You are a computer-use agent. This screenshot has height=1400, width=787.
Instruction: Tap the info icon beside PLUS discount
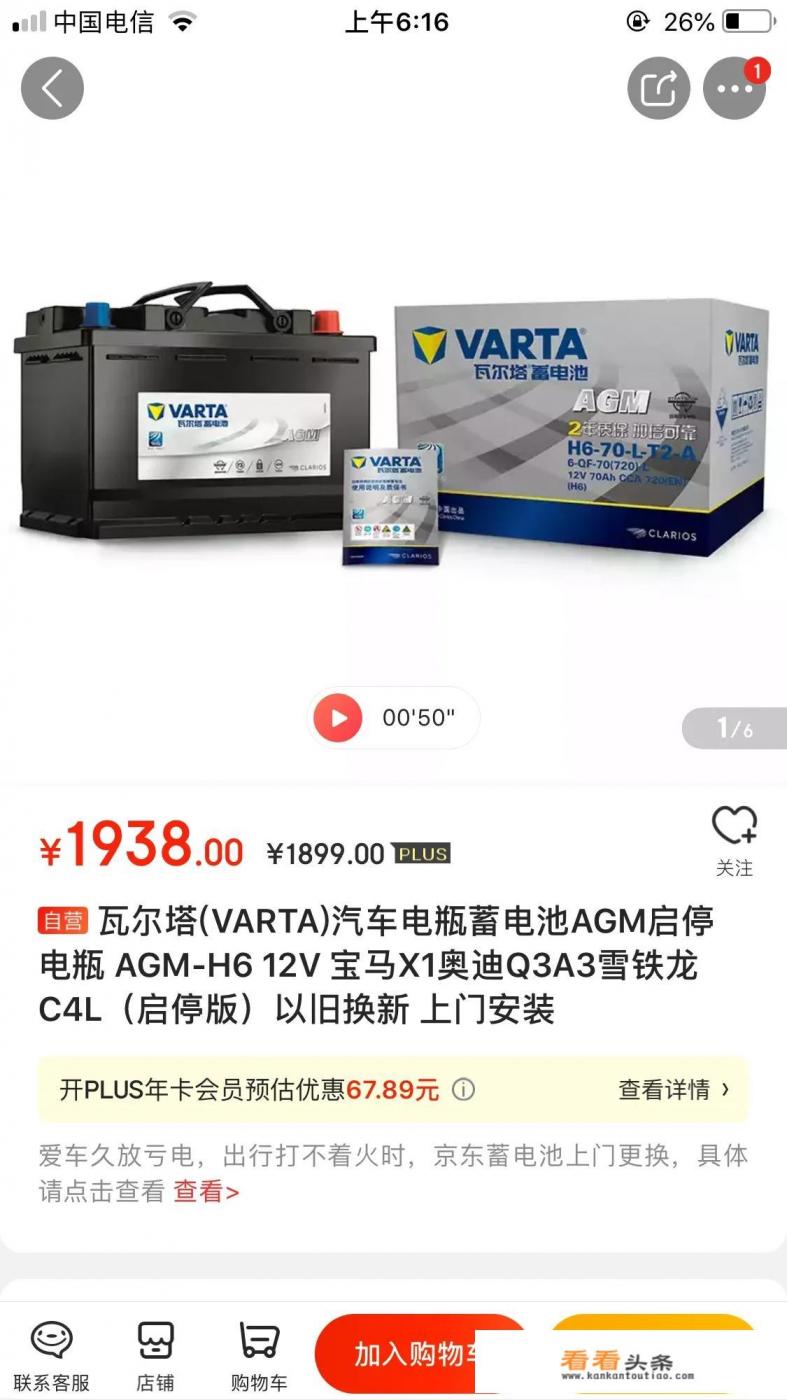pos(463,1089)
